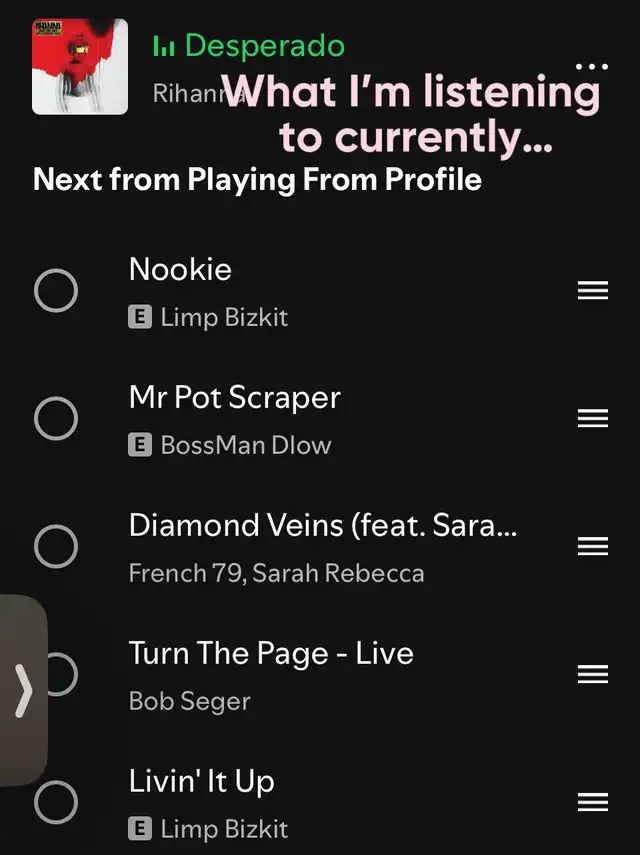The height and width of the screenshot is (855, 640).
Task: Select the circle beside Nookie
Action: click(56, 291)
